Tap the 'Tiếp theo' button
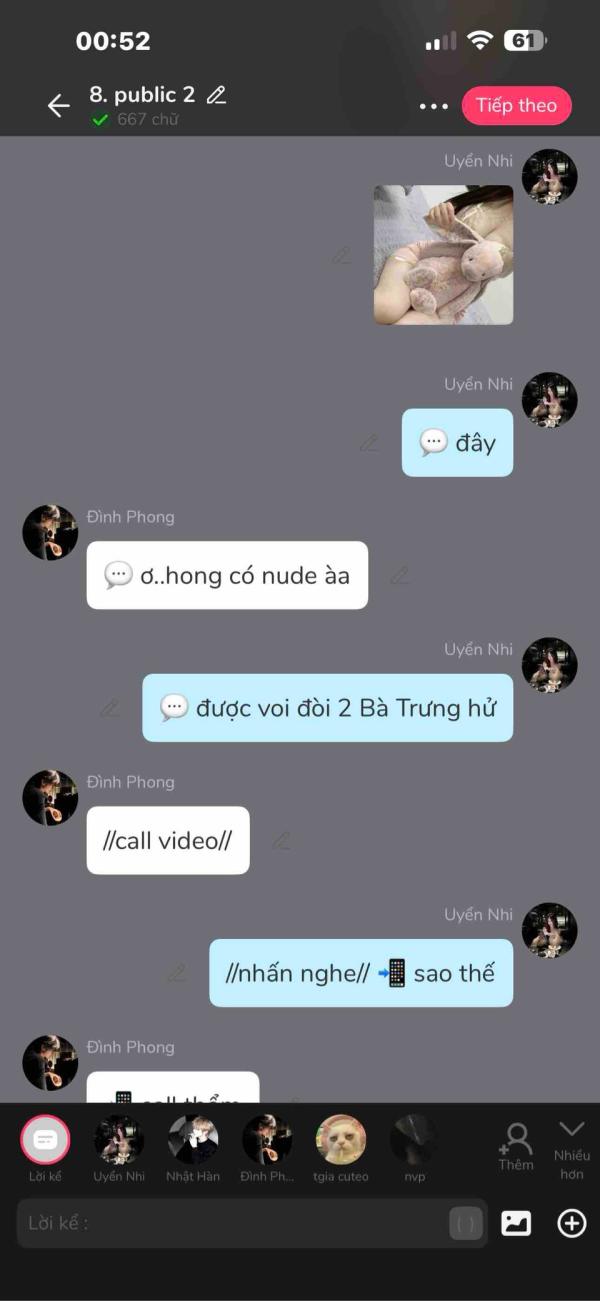The height and width of the screenshot is (1301, 600). click(516, 106)
